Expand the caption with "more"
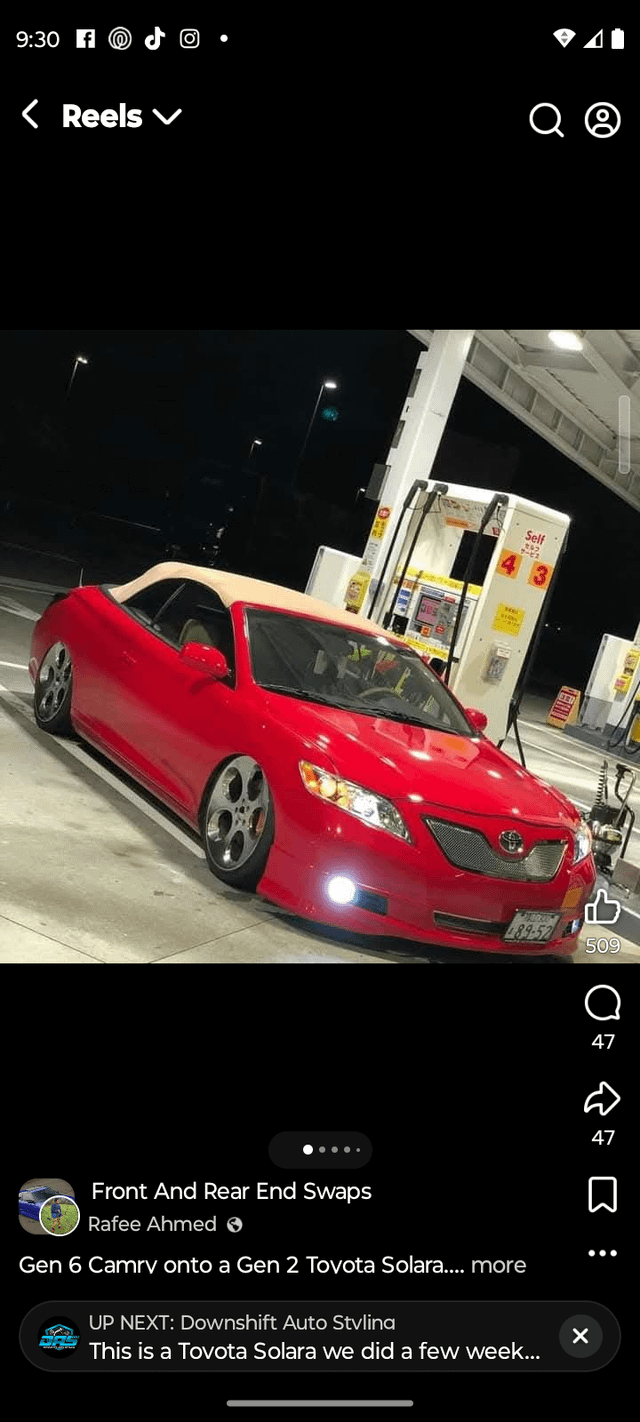 [498, 1265]
